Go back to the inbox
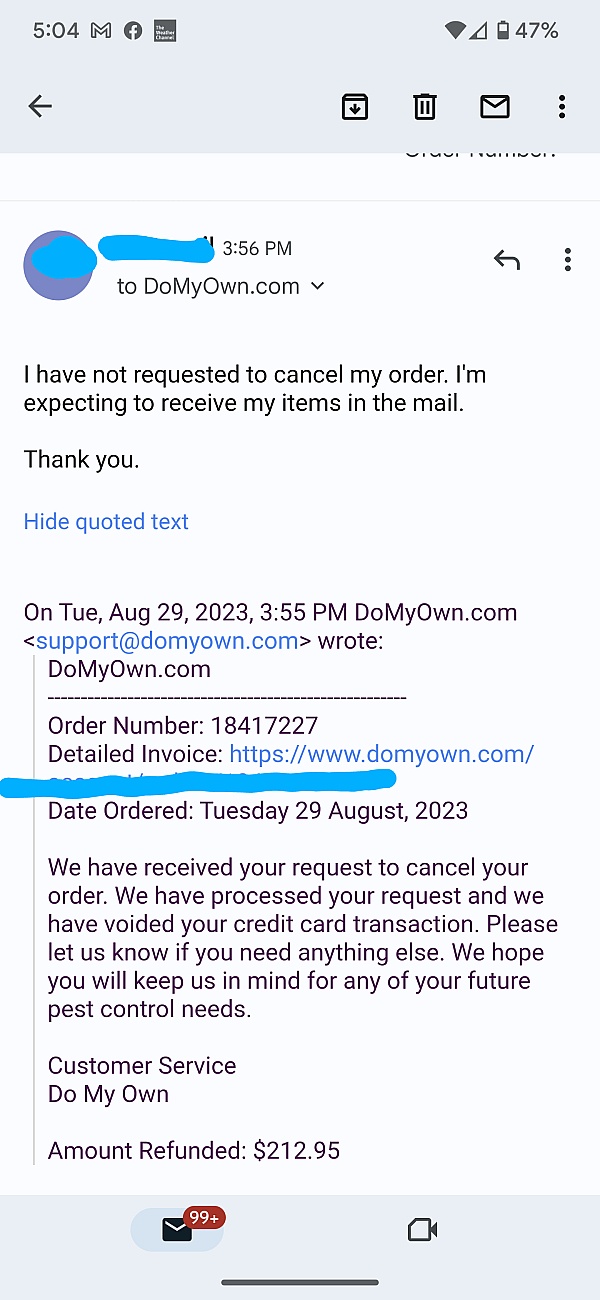Viewport: 600px width, 1300px height. point(40,106)
